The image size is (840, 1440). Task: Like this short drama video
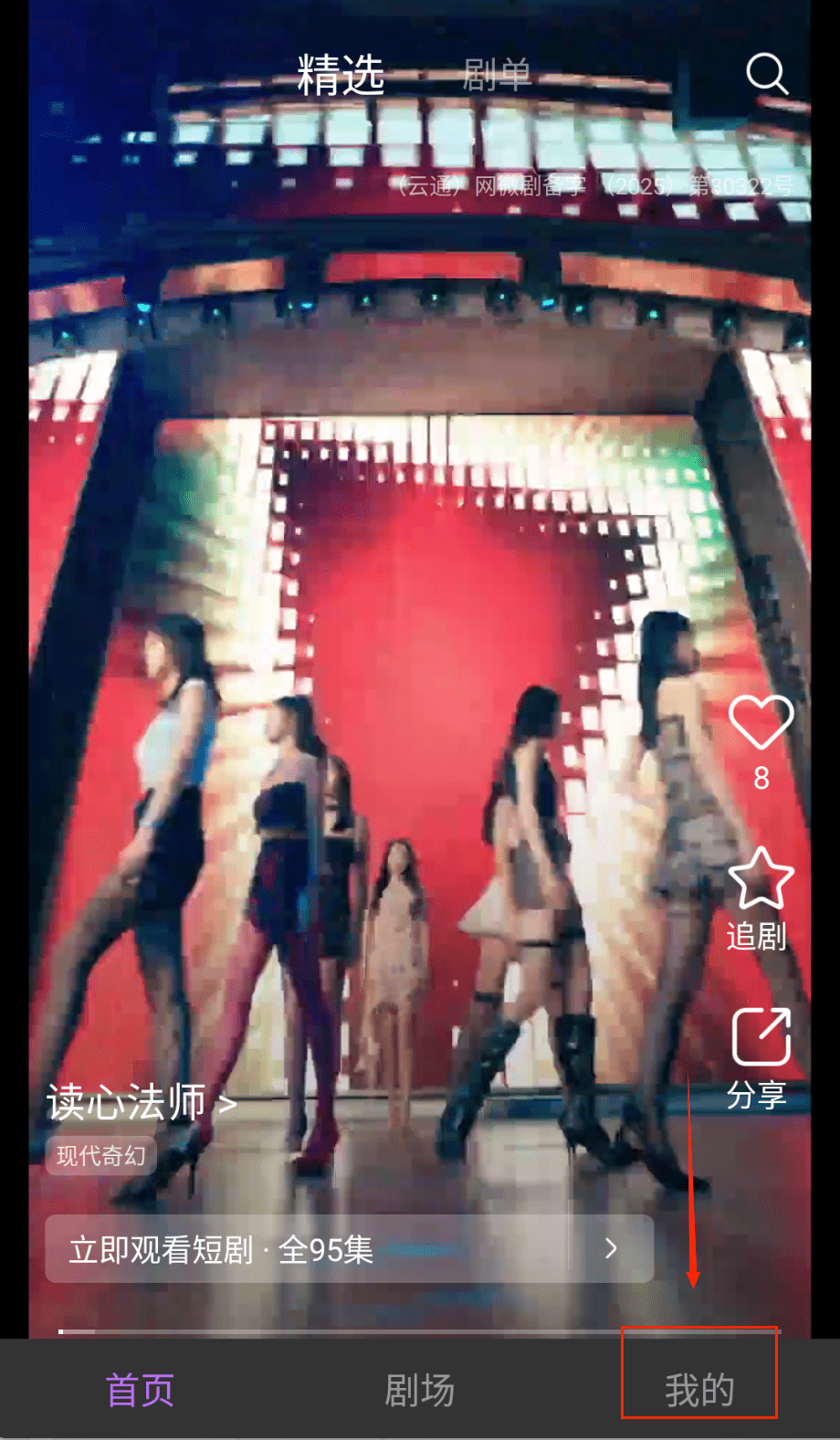point(761,722)
